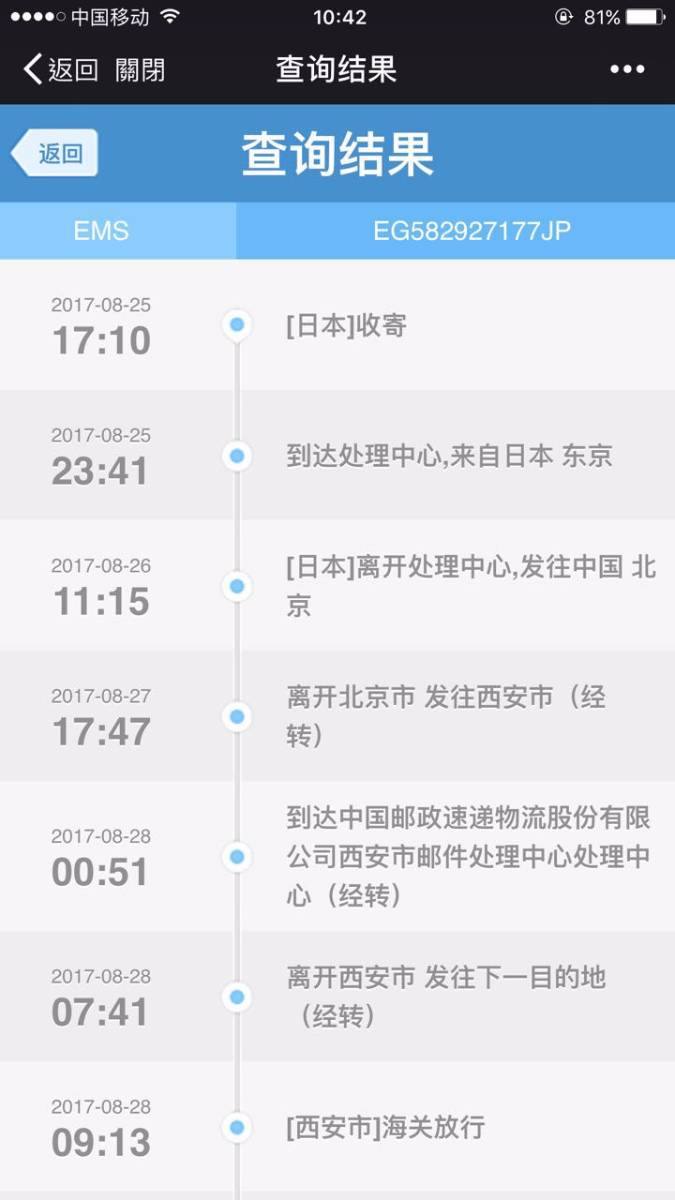This screenshot has height=1200, width=675.
Task: Tap the blue 返回 button beside 查询结果
Action: (54, 154)
